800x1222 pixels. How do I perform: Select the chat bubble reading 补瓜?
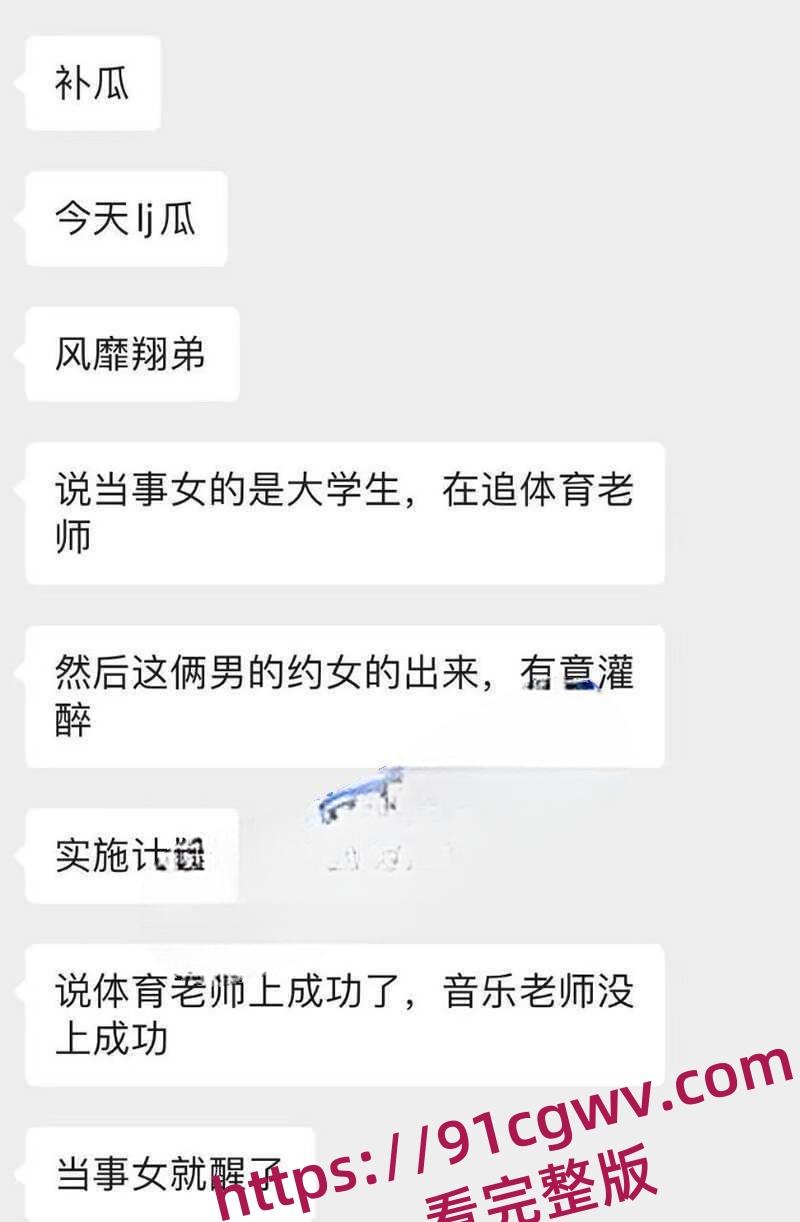tap(90, 82)
